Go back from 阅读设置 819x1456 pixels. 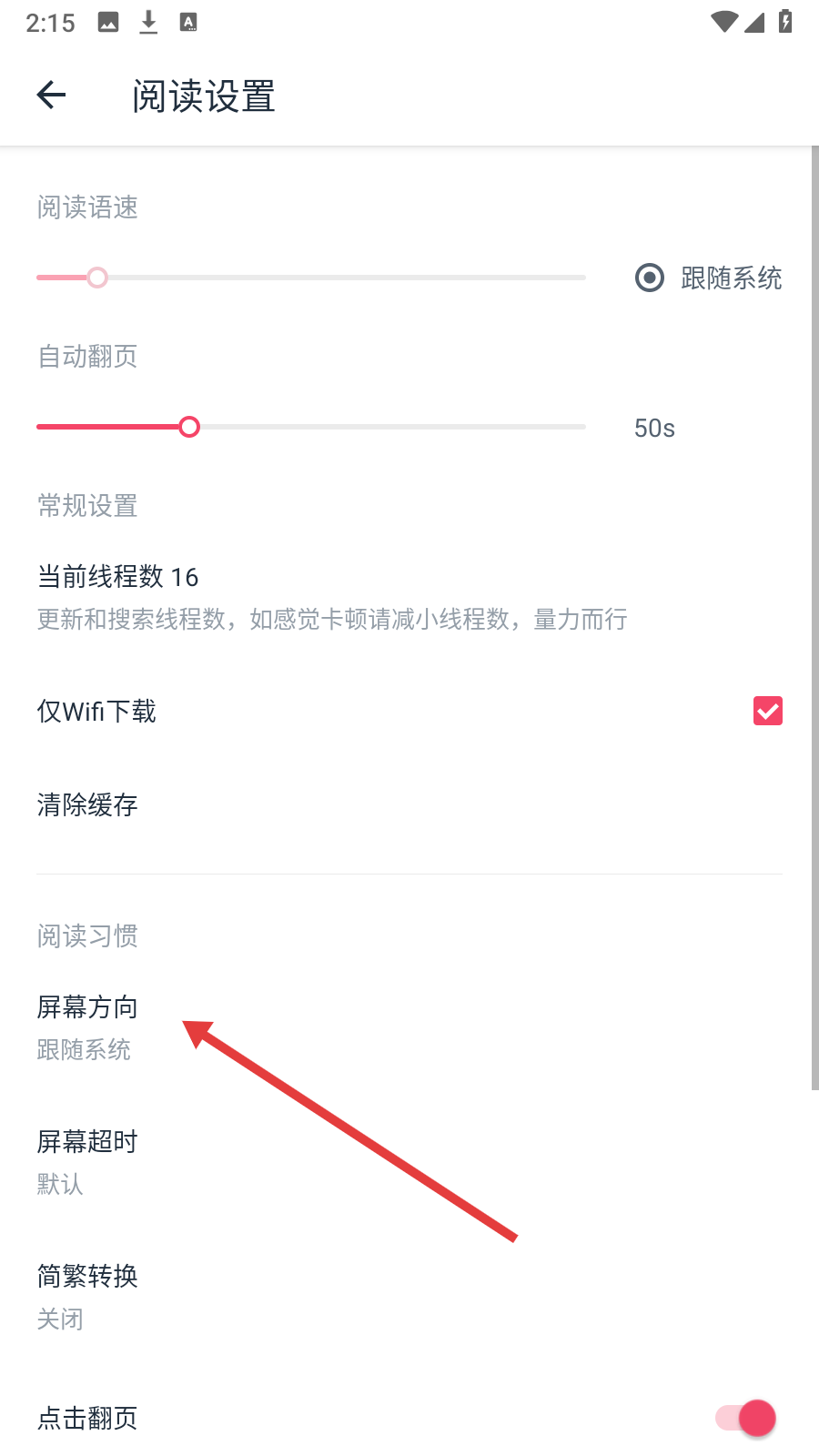click(52, 95)
